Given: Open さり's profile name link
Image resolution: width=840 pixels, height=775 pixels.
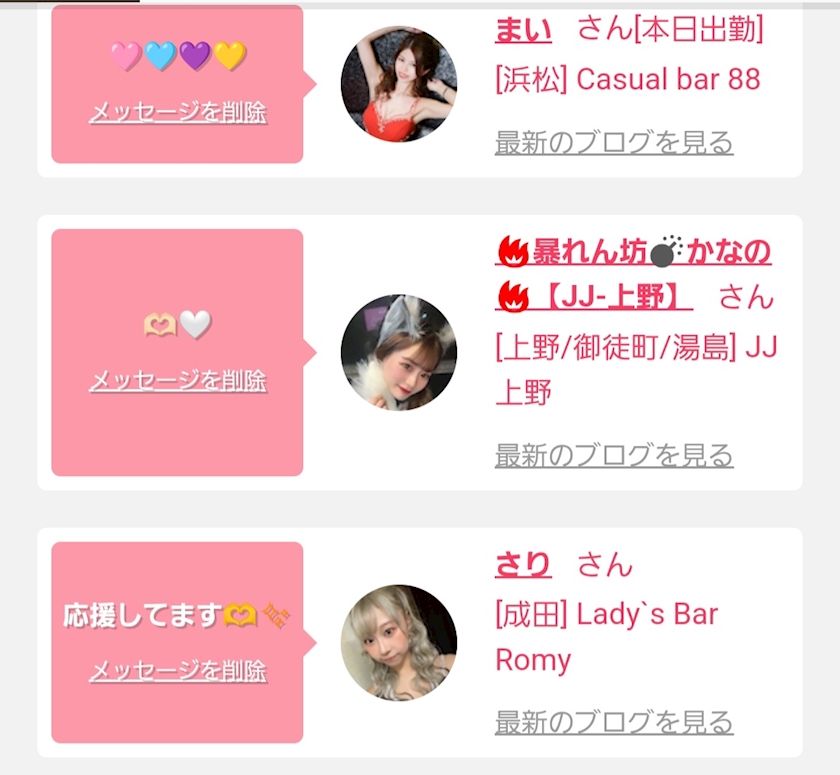Looking at the screenshot, I should tap(523, 565).
